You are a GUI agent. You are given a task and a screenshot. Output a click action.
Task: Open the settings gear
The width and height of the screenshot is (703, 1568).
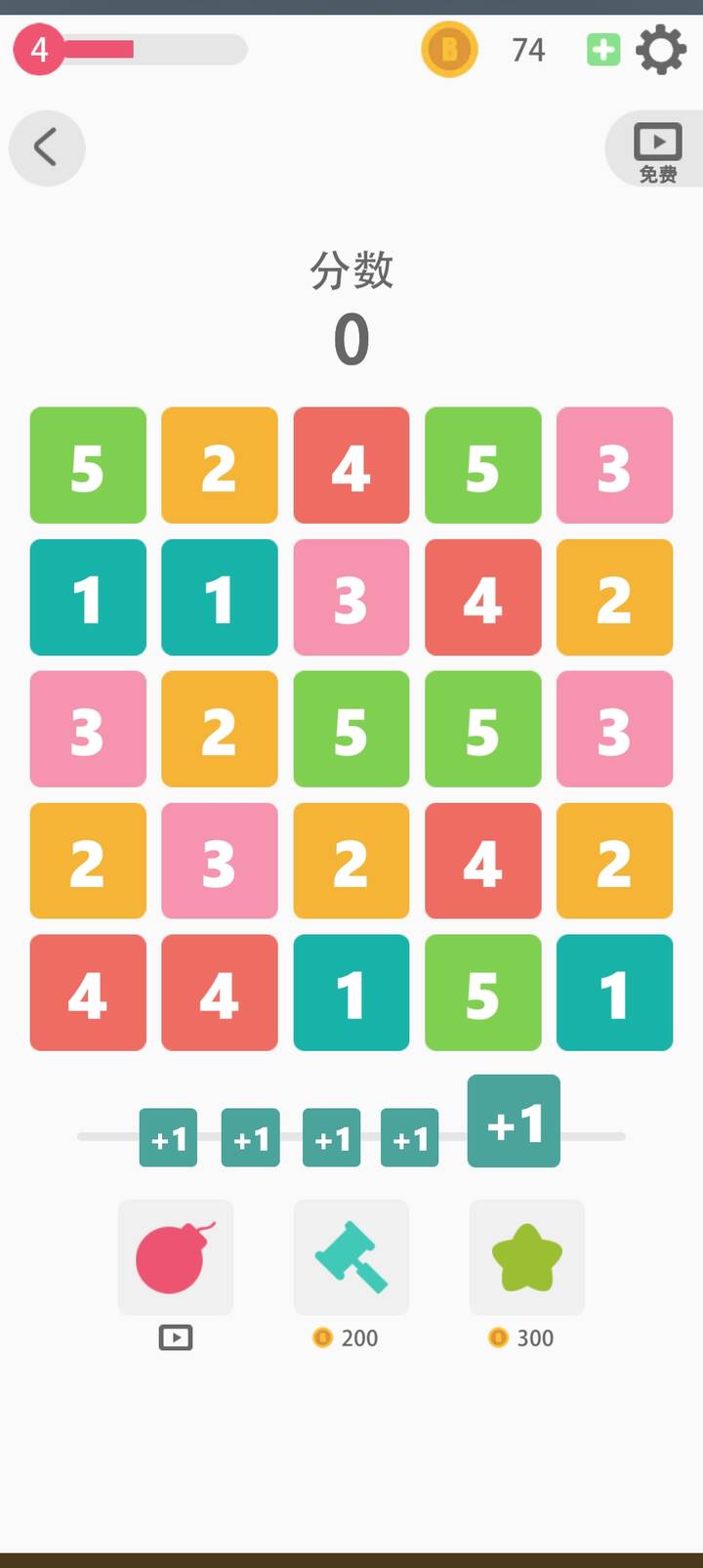coord(661,50)
